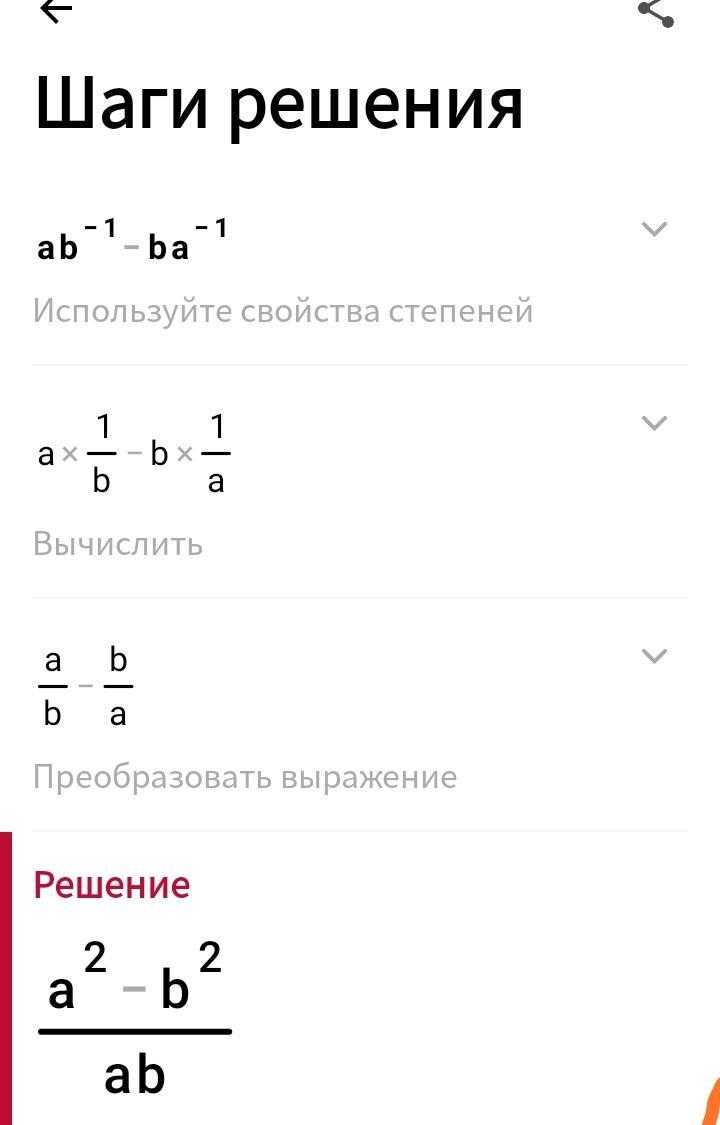Expand the 'Вычислить' step

654,423
